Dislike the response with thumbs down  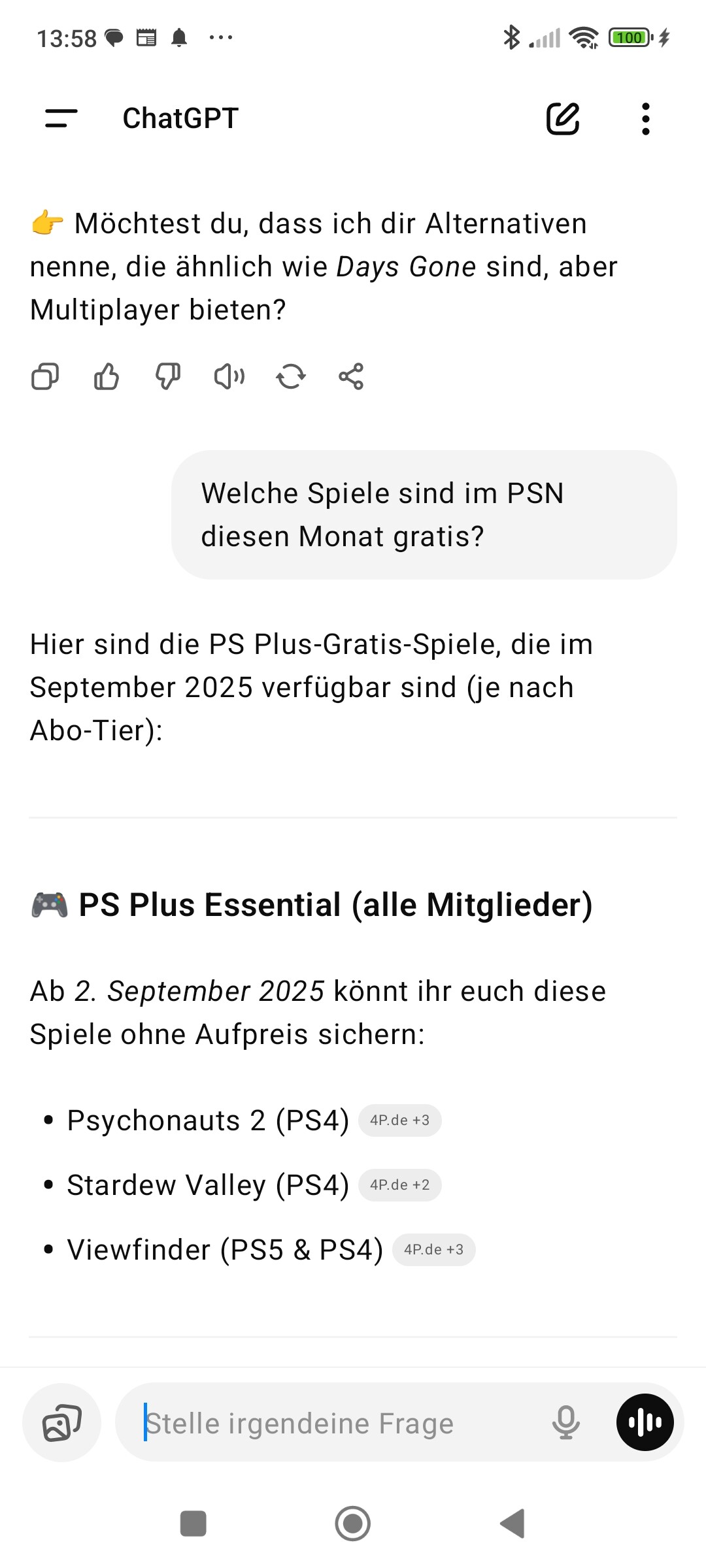168,376
